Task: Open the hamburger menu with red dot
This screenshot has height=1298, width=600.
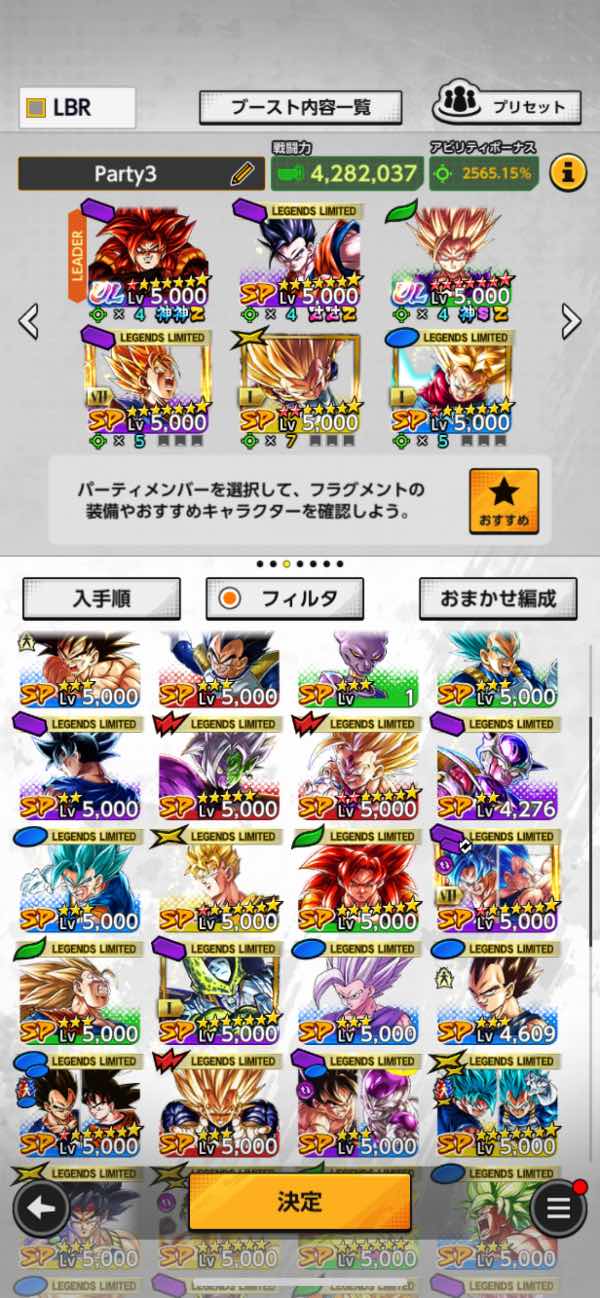Action: (558, 1209)
